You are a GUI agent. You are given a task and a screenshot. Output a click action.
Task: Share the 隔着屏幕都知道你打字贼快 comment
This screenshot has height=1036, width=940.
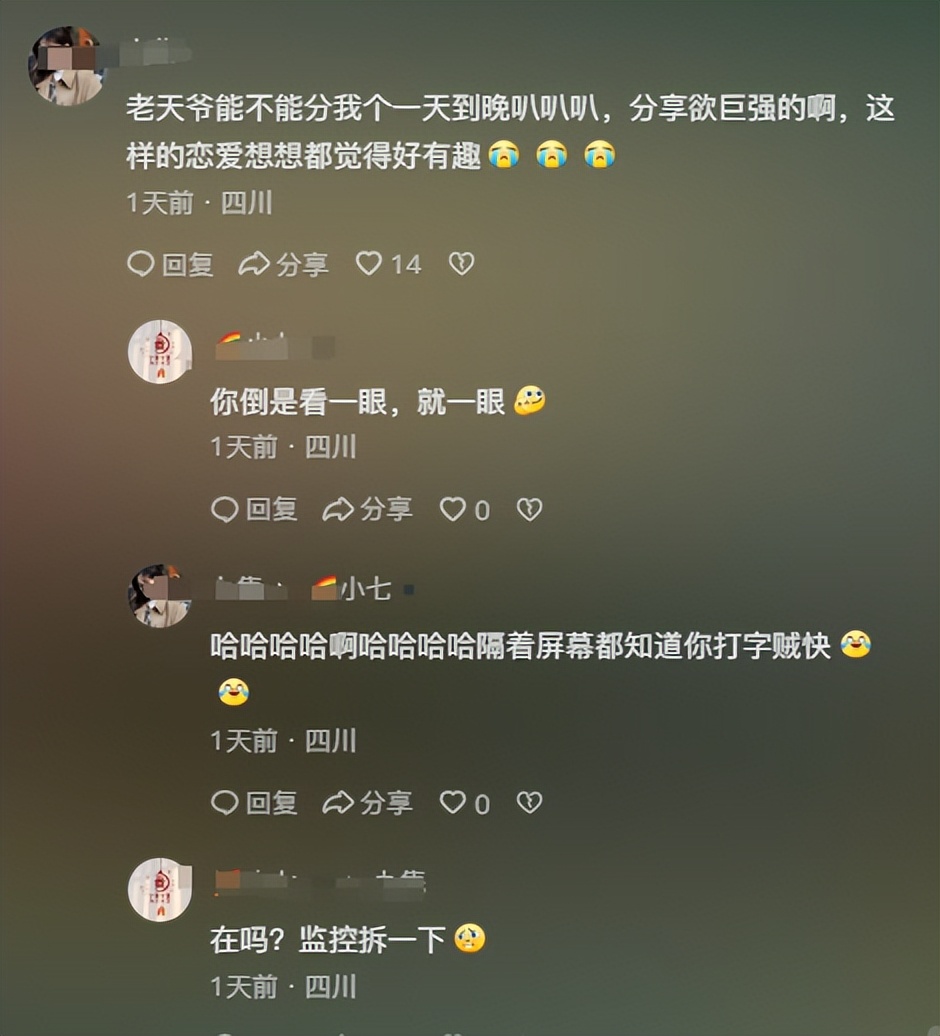tap(368, 803)
